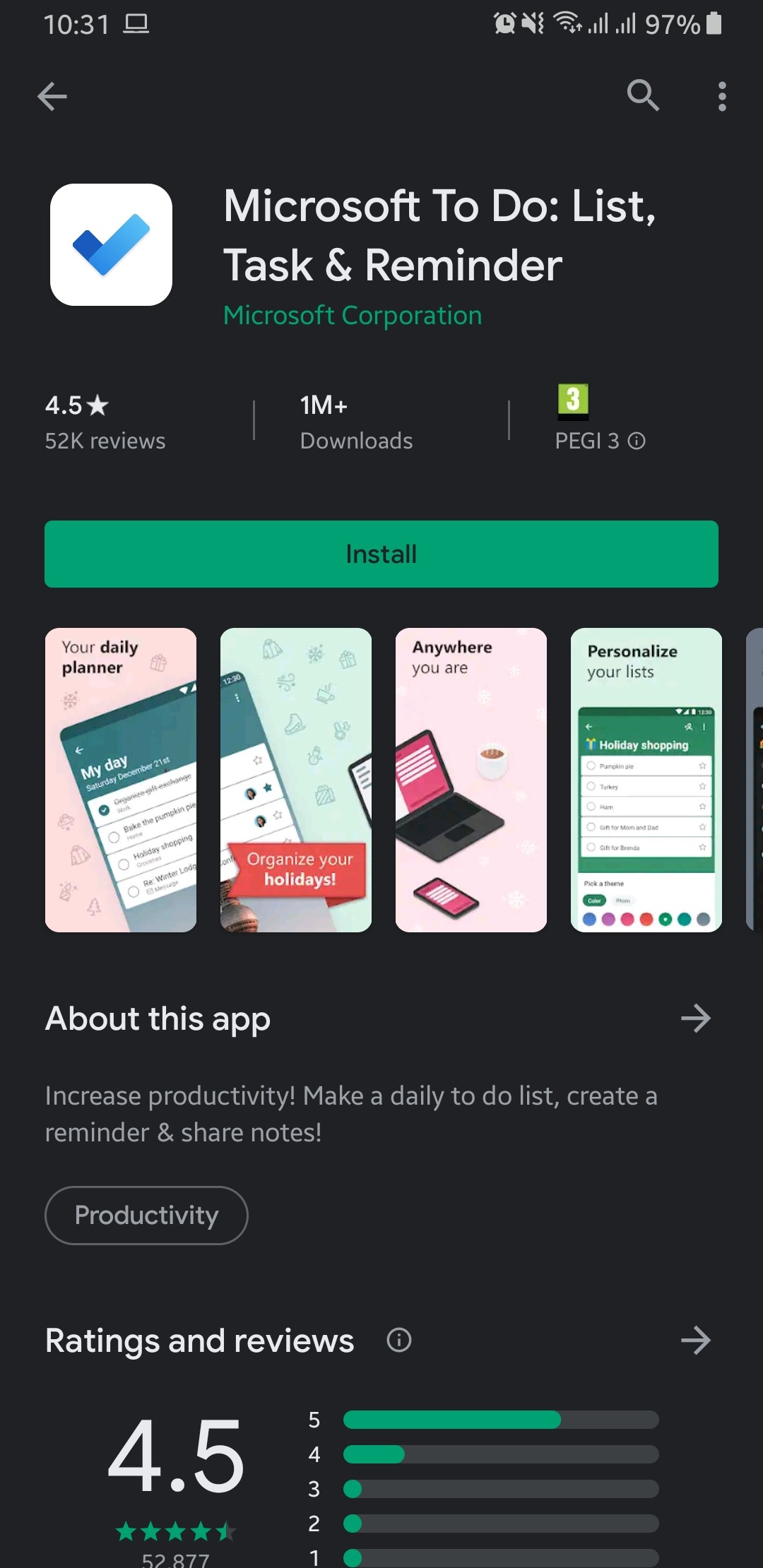Open the 'Personalize your lists' screenshot
The width and height of the screenshot is (763, 1568).
tap(646, 780)
